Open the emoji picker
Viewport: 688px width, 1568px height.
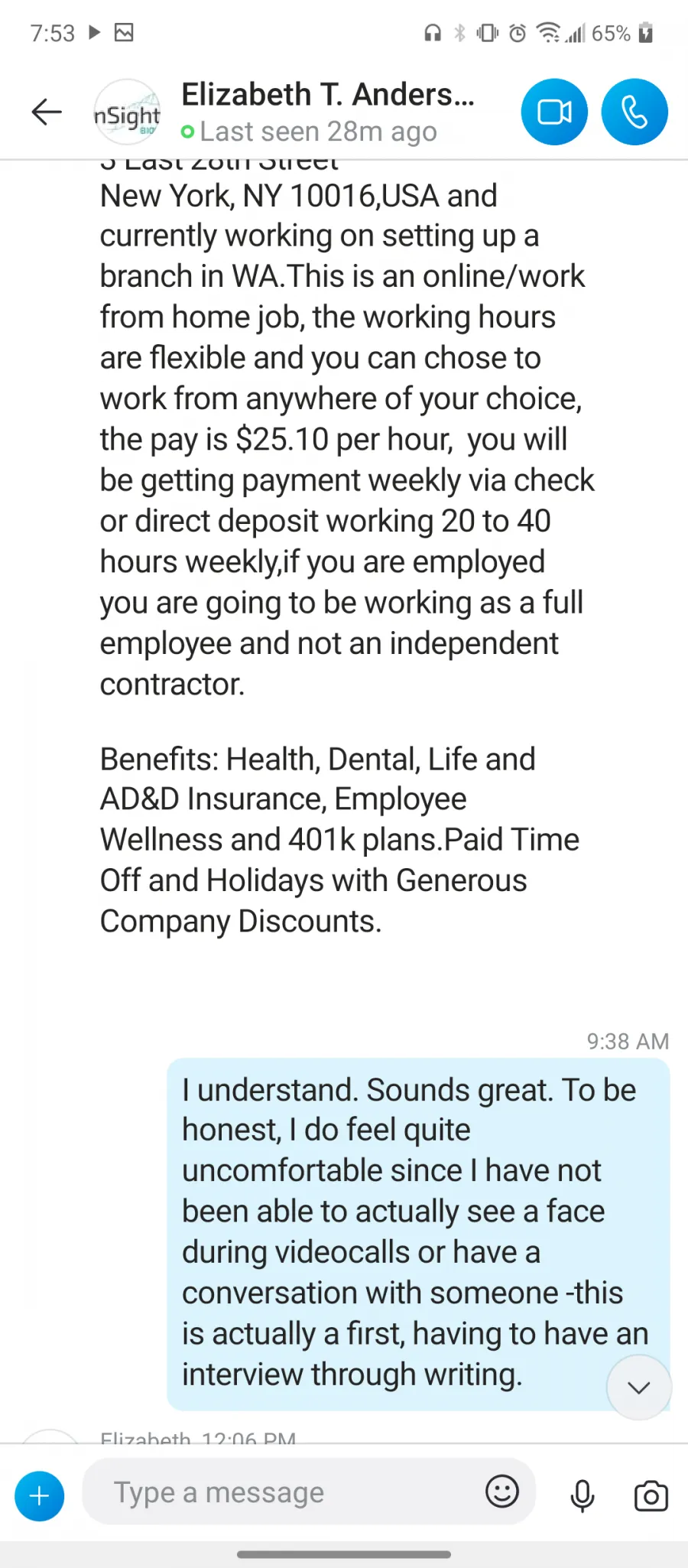pos(502,1491)
